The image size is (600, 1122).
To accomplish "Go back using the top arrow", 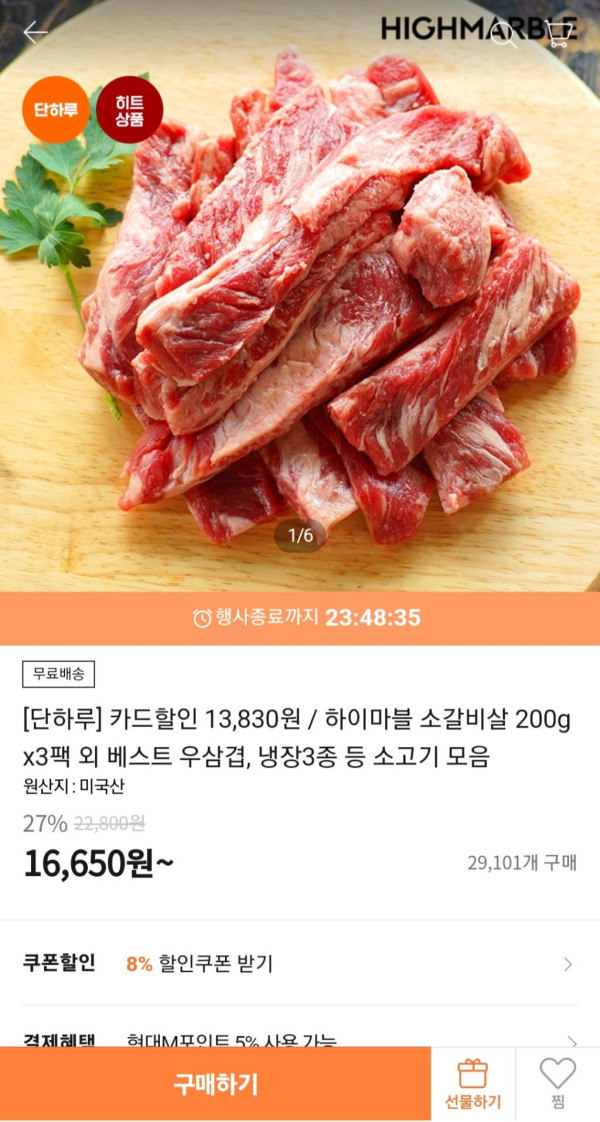I will (35, 32).
